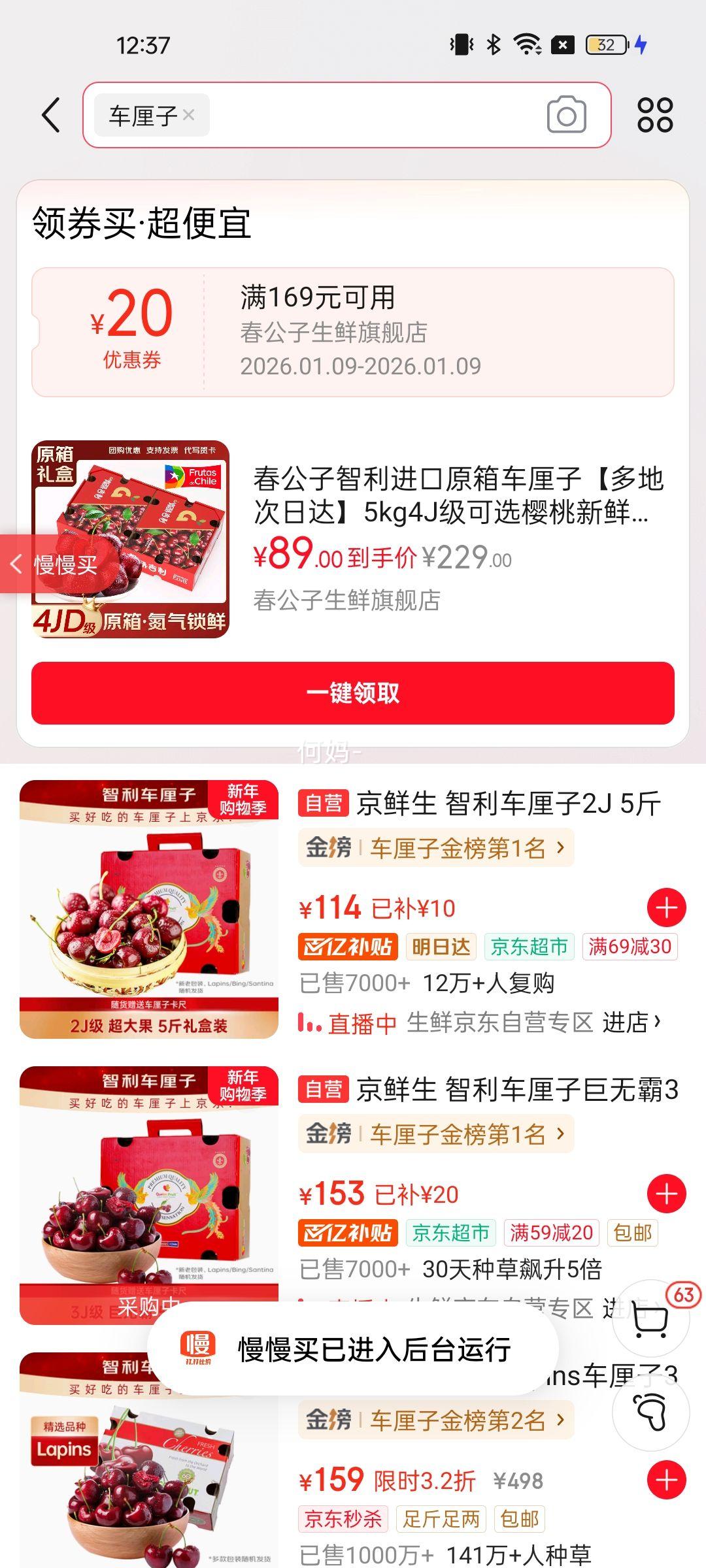
Task: Tap the grid menu icon at top right
Action: click(x=657, y=115)
